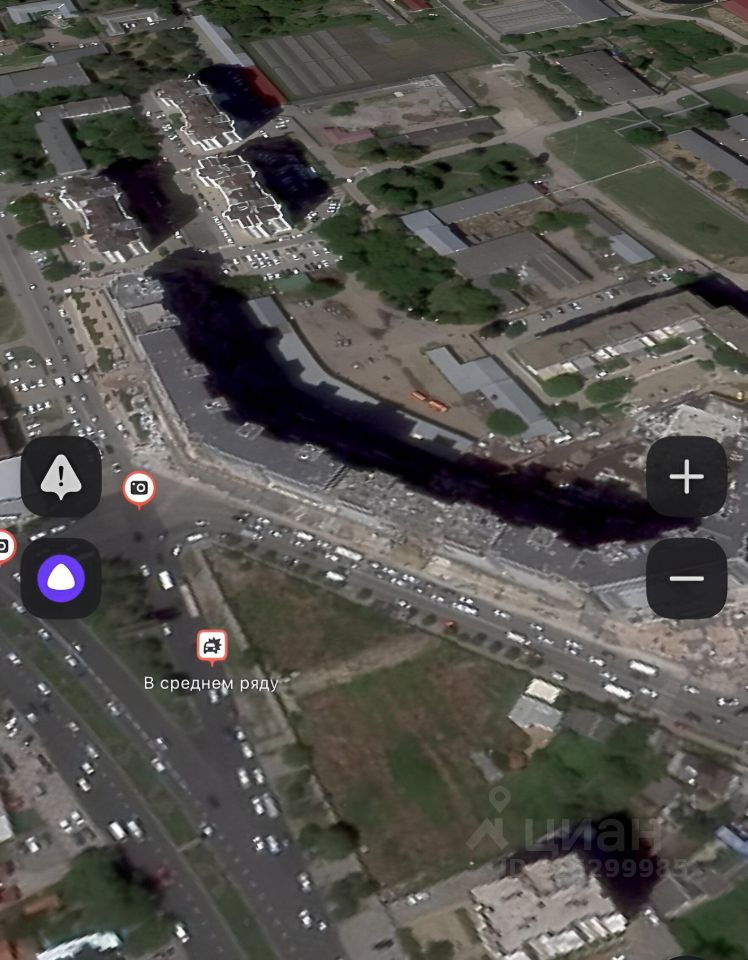The width and height of the screenshot is (748, 960).
Task: Open the Alice voice assistant
Action: pos(61,578)
